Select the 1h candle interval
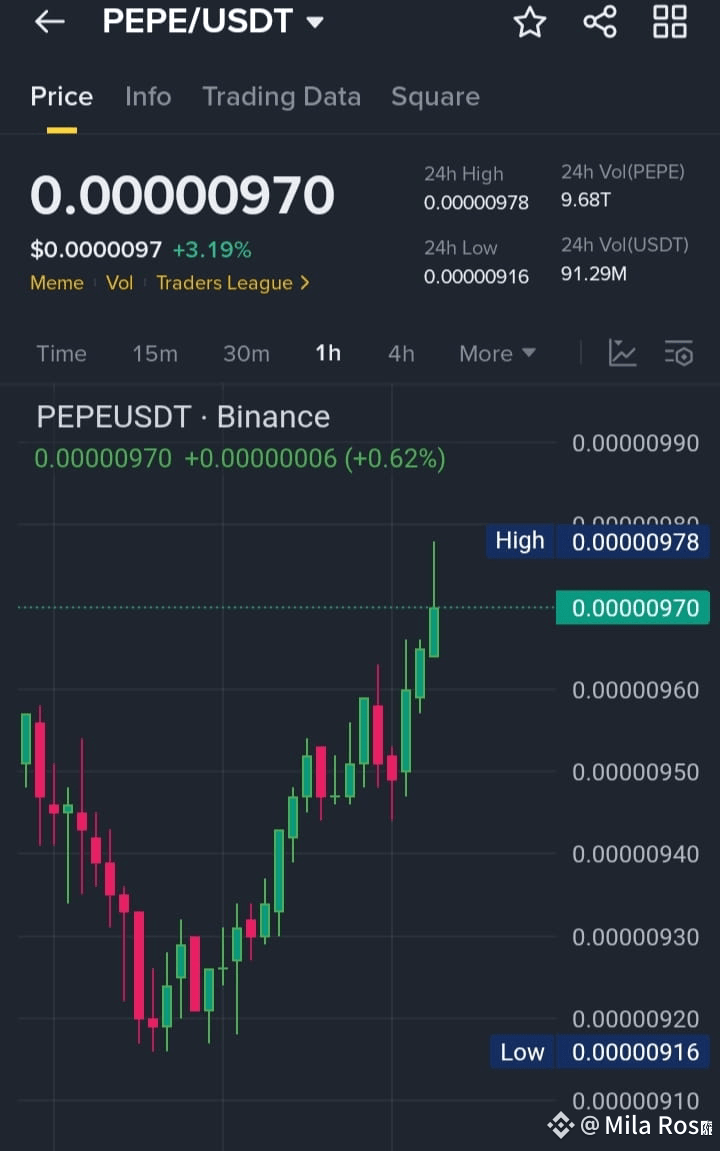 (x=328, y=353)
